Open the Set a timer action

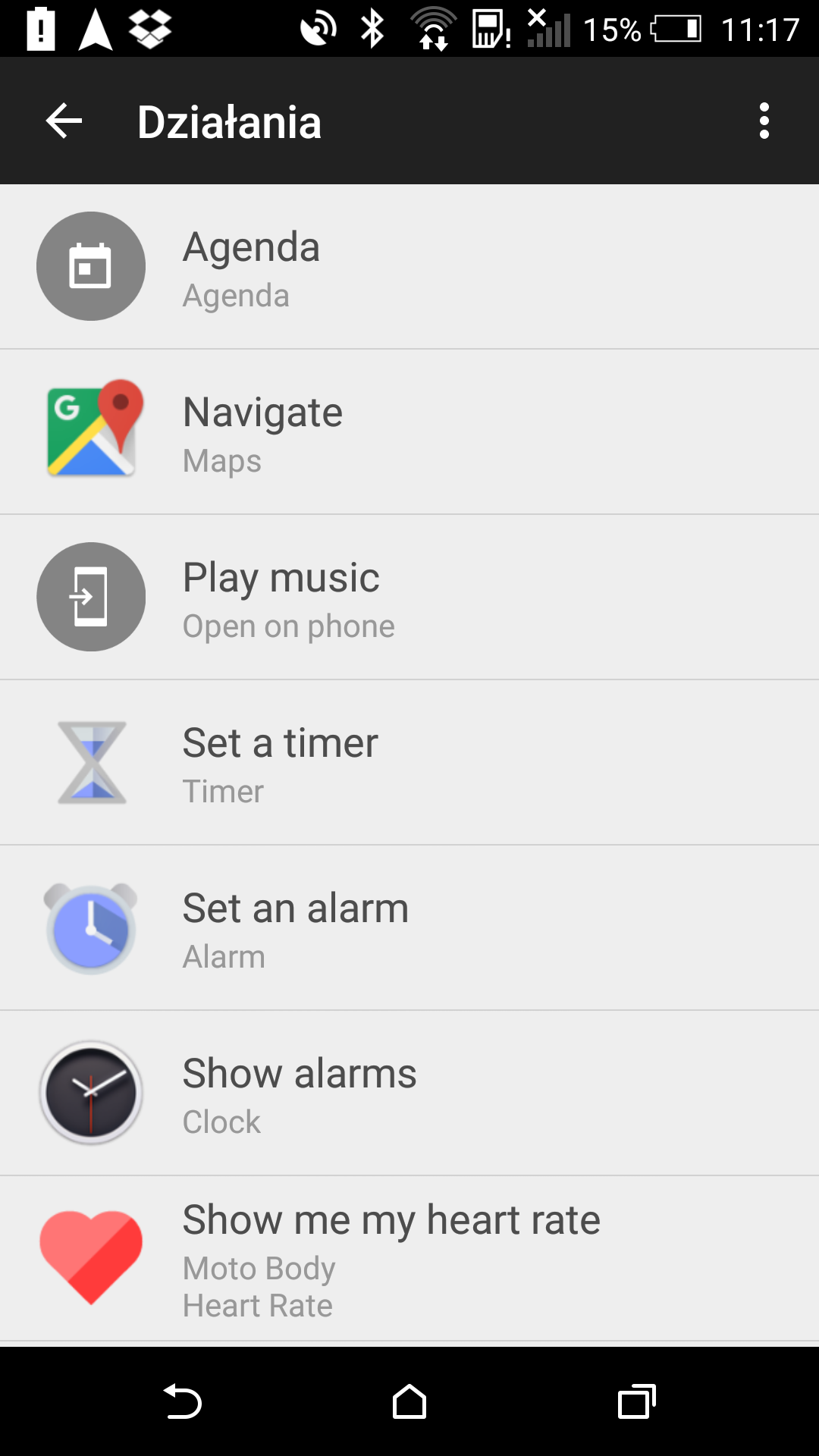click(x=409, y=762)
